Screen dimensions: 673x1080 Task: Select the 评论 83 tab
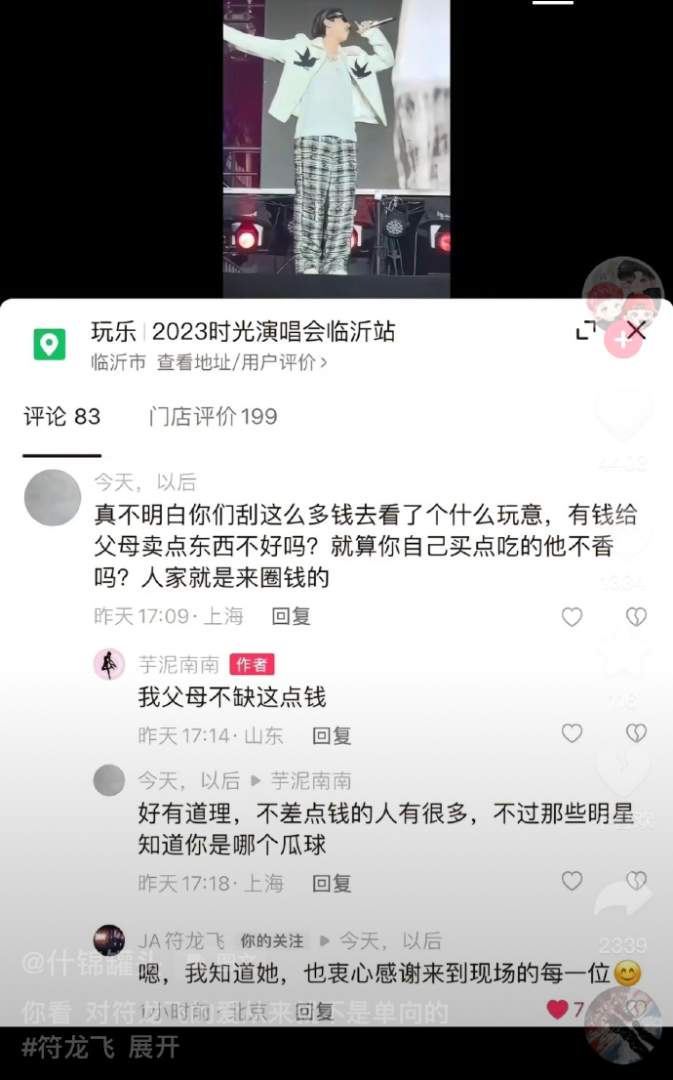point(62,416)
